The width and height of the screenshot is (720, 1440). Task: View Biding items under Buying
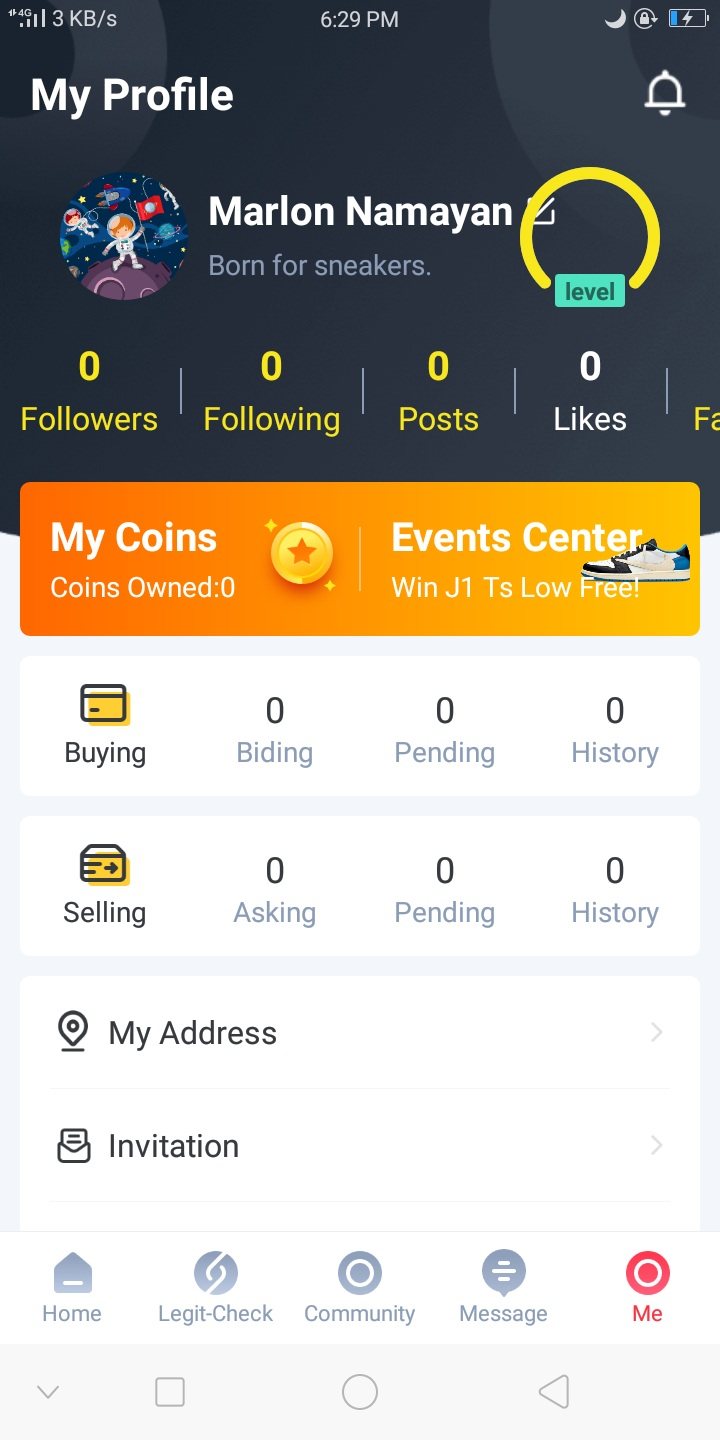coord(274,728)
